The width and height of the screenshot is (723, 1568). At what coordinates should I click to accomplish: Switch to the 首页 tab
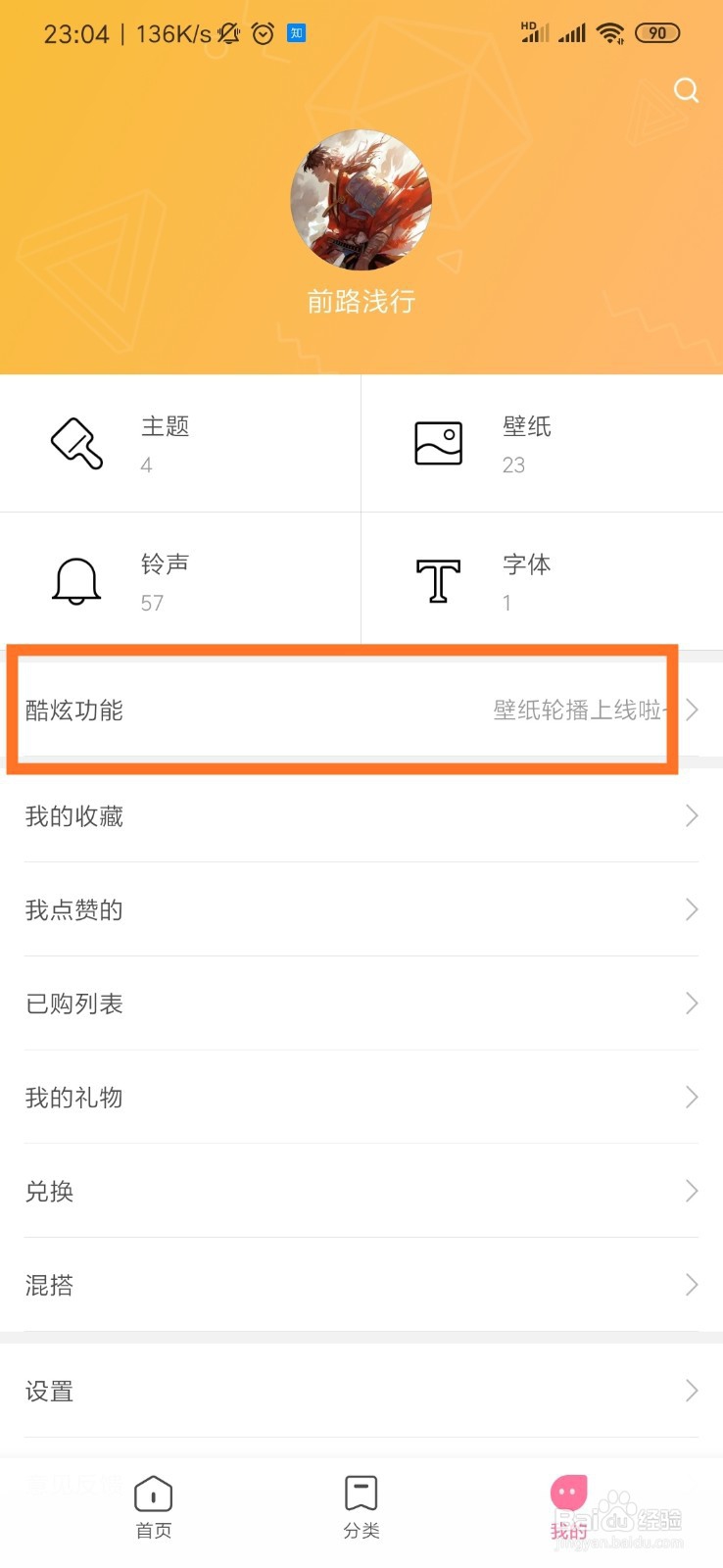(x=153, y=1507)
